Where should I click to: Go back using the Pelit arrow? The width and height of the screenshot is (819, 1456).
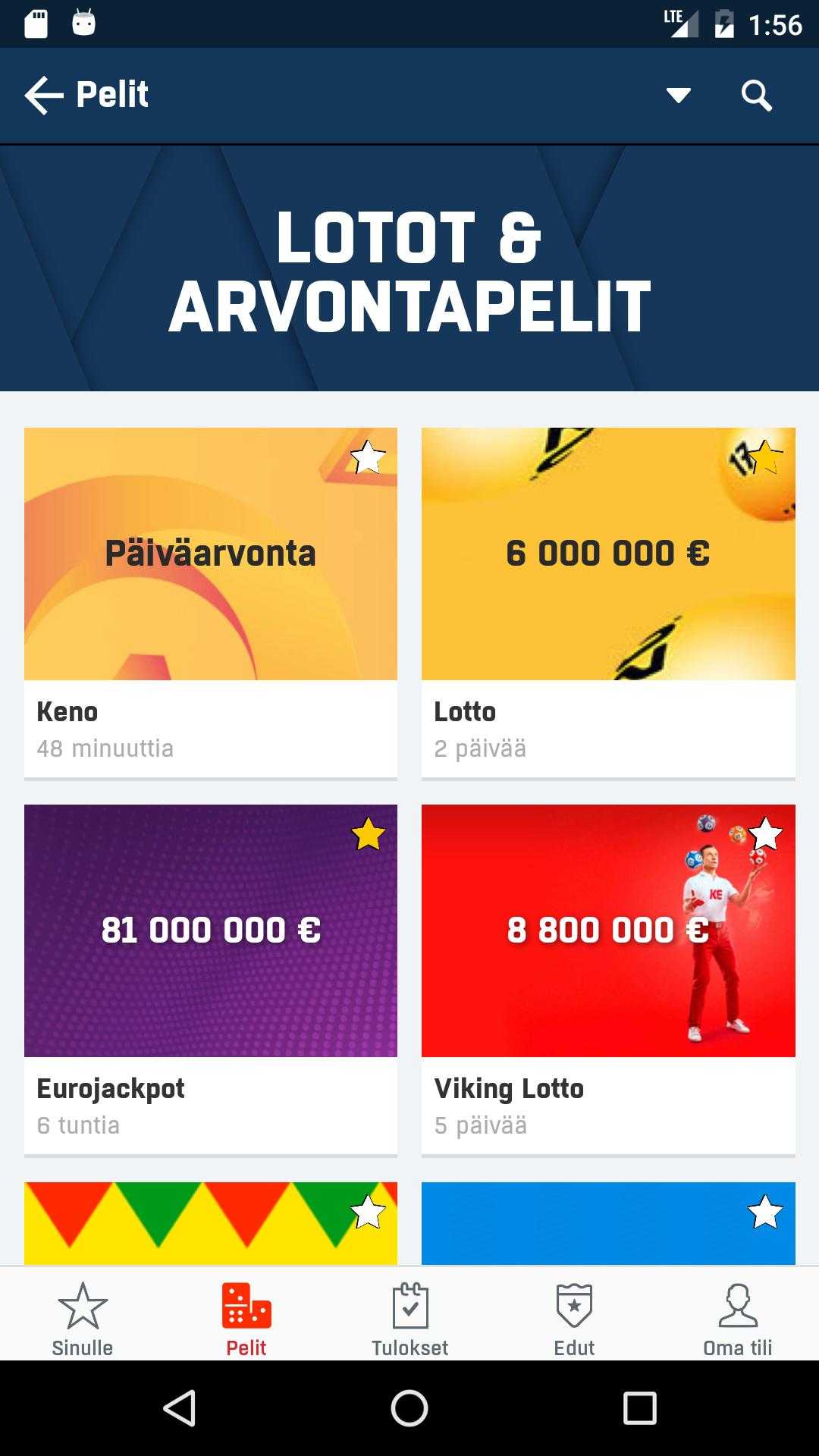44,96
